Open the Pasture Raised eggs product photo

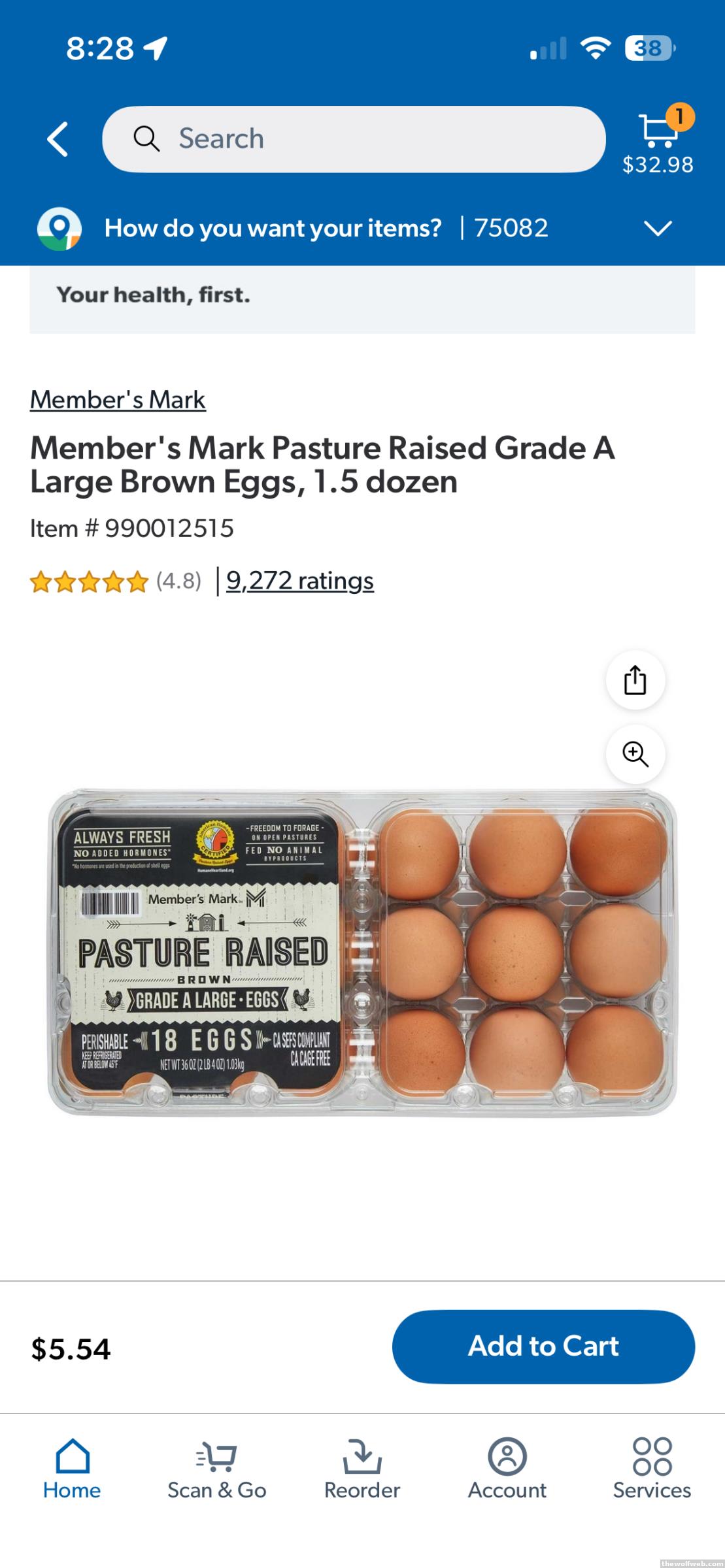tap(362, 953)
